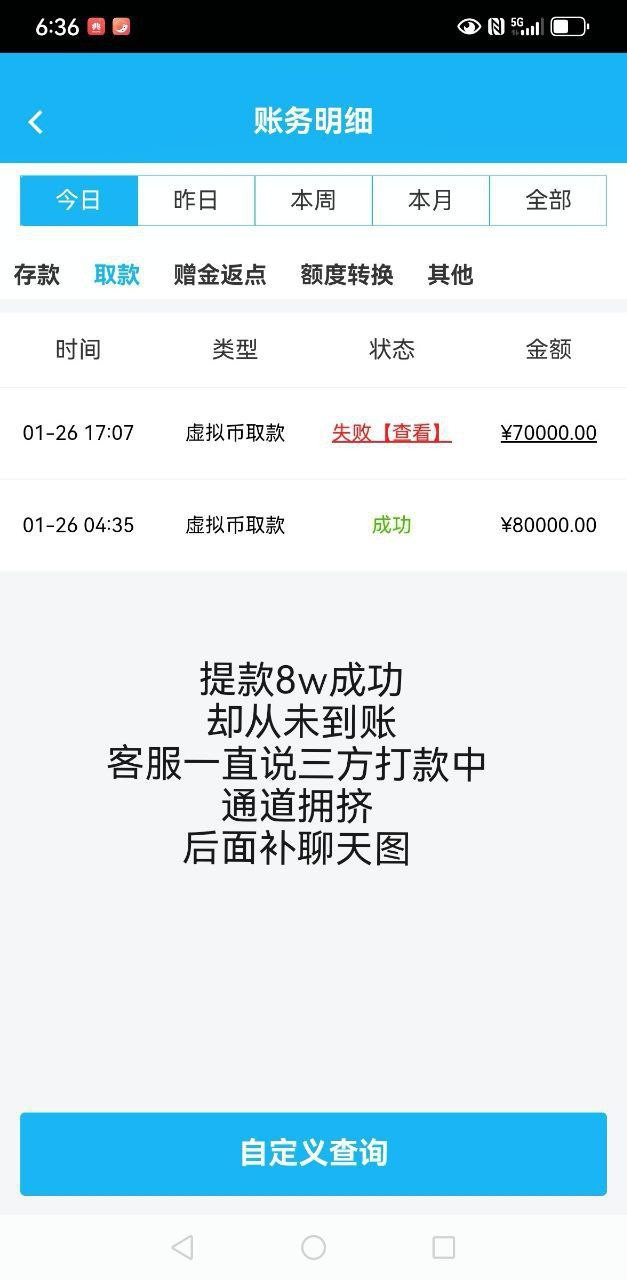Open the 存款 category
Screen dimensions: 627x1280
pos(37,275)
